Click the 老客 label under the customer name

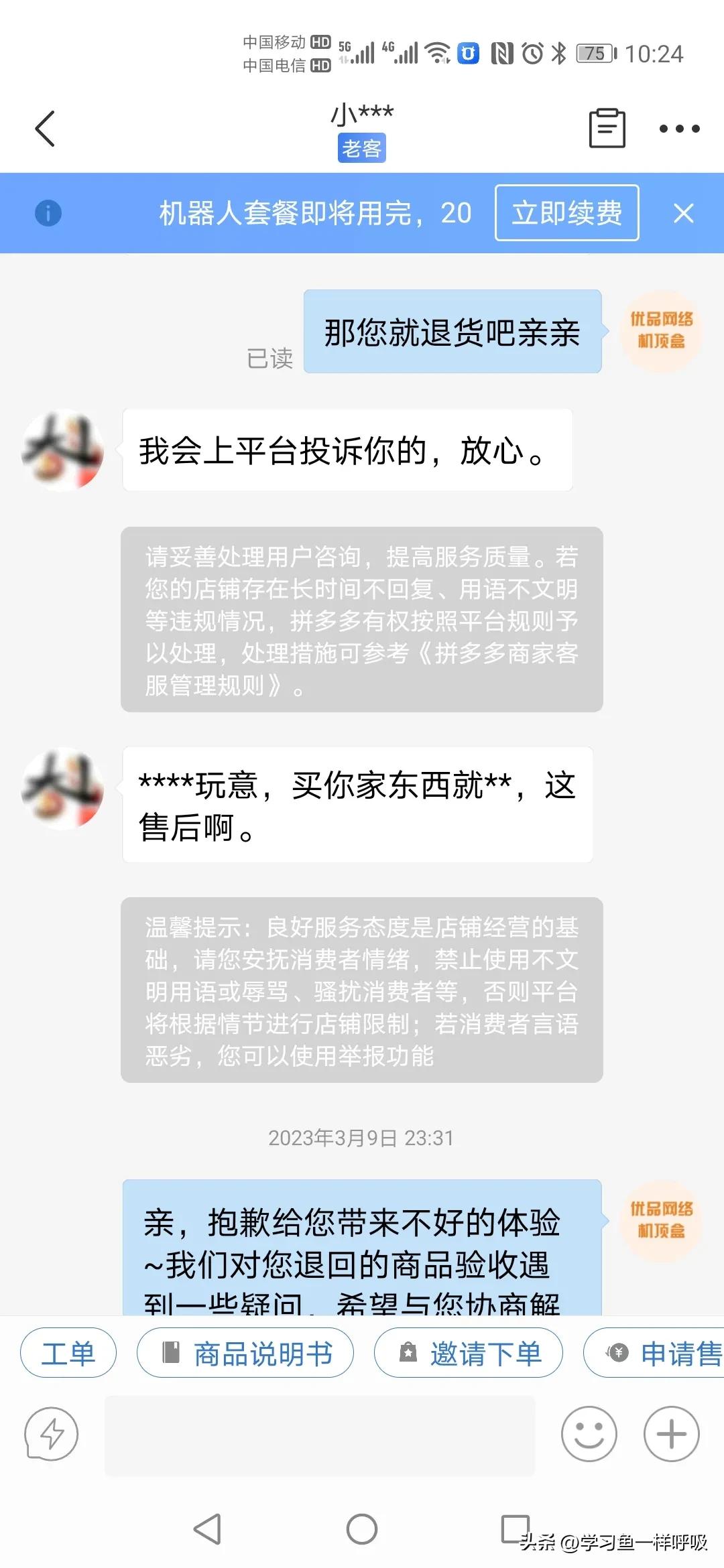point(362,149)
